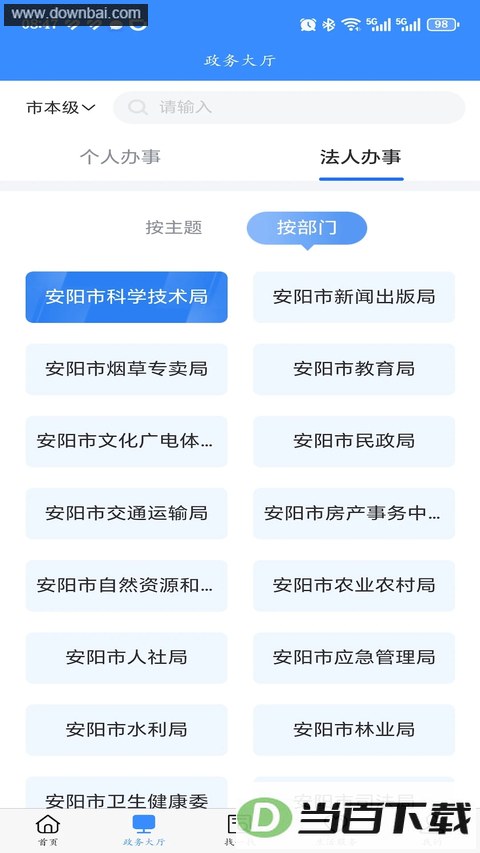Image resolution: width=480 pixels, height=853 pixels.
Task: Open the 市本级 region dropdown
Action: pyautogui.click(x=60, y=108)
